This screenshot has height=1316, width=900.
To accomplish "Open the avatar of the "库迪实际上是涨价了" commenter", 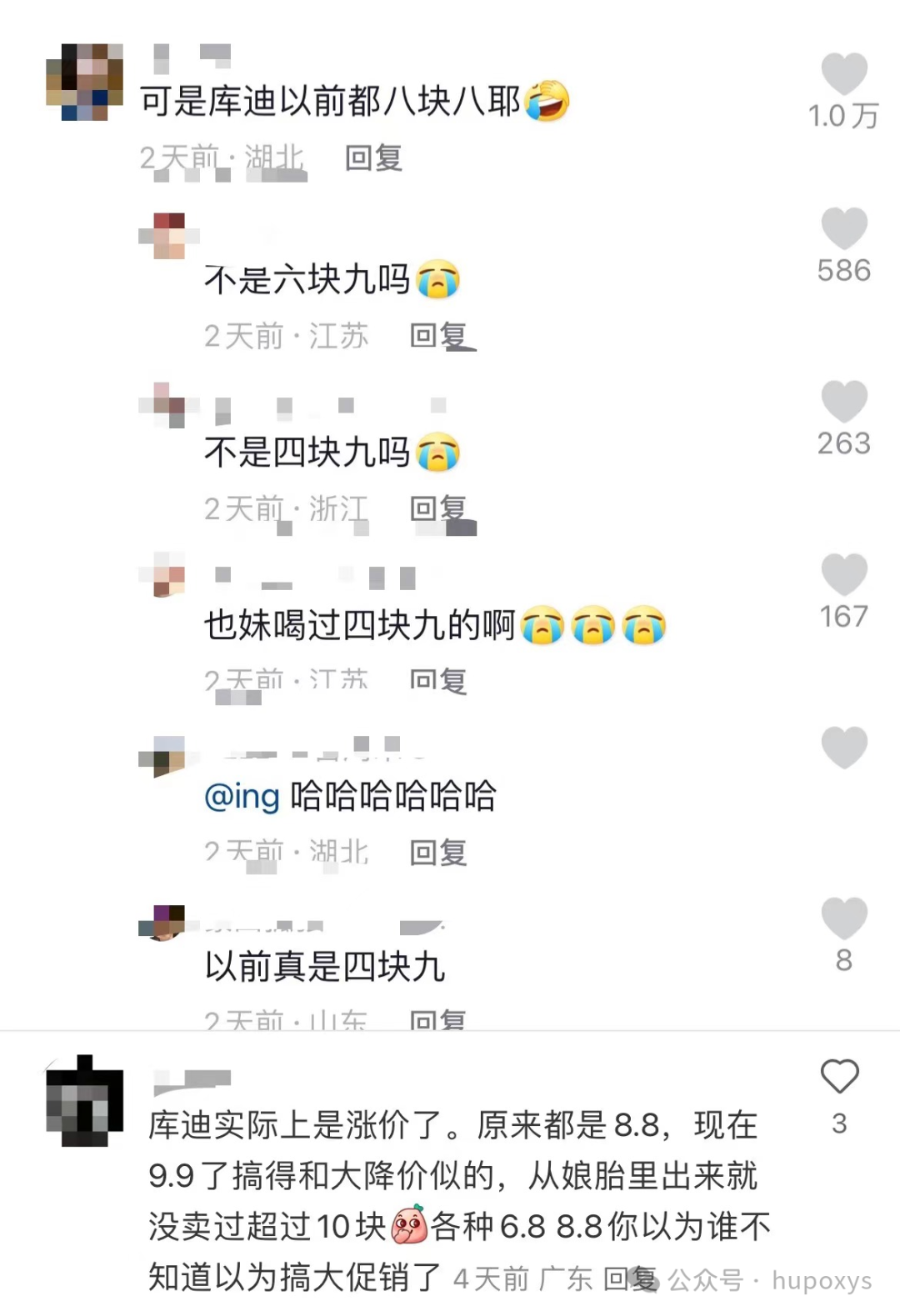I will (84, 1100).
